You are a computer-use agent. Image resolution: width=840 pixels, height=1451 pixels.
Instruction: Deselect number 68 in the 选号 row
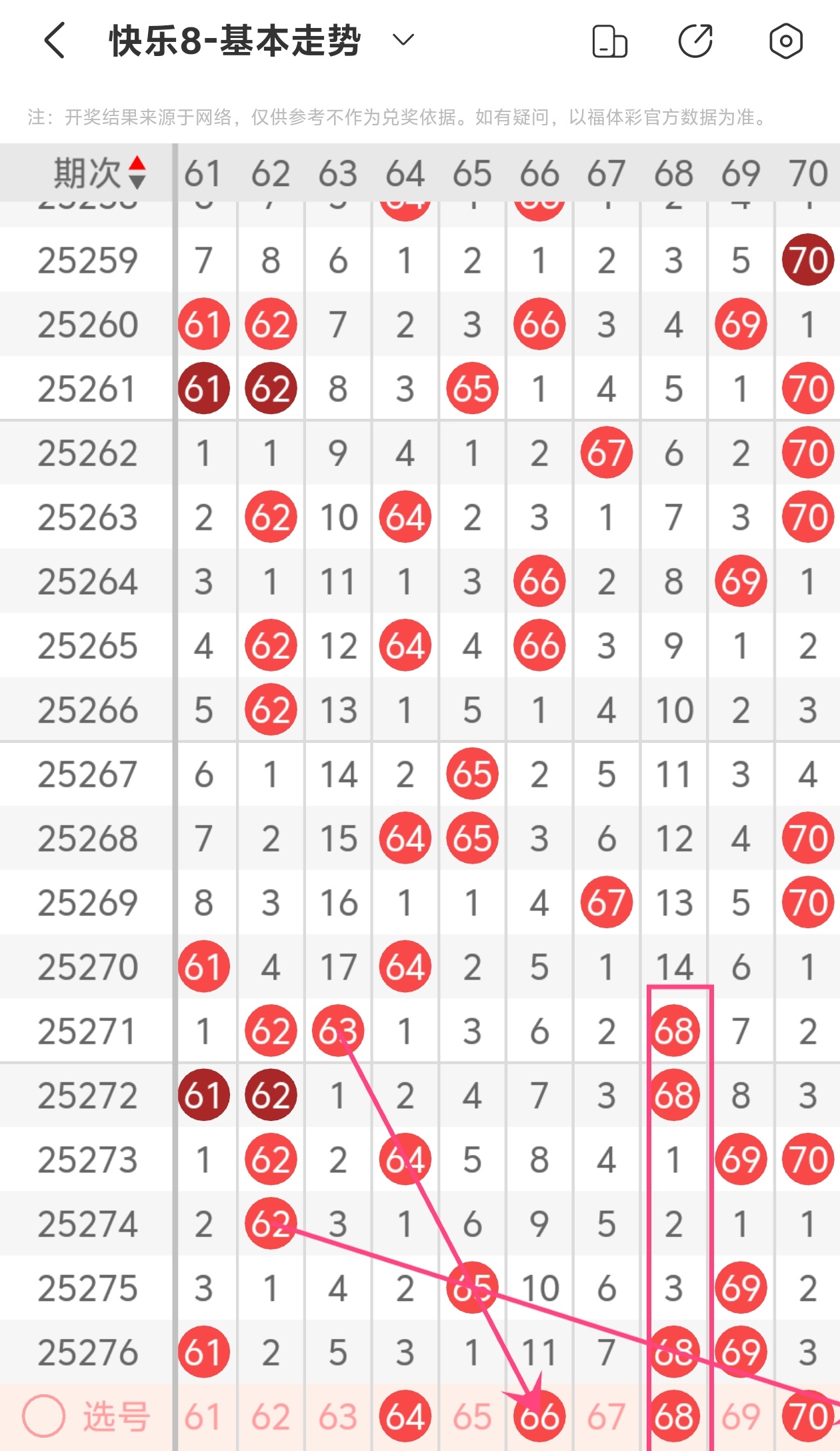click(674, 1416)
